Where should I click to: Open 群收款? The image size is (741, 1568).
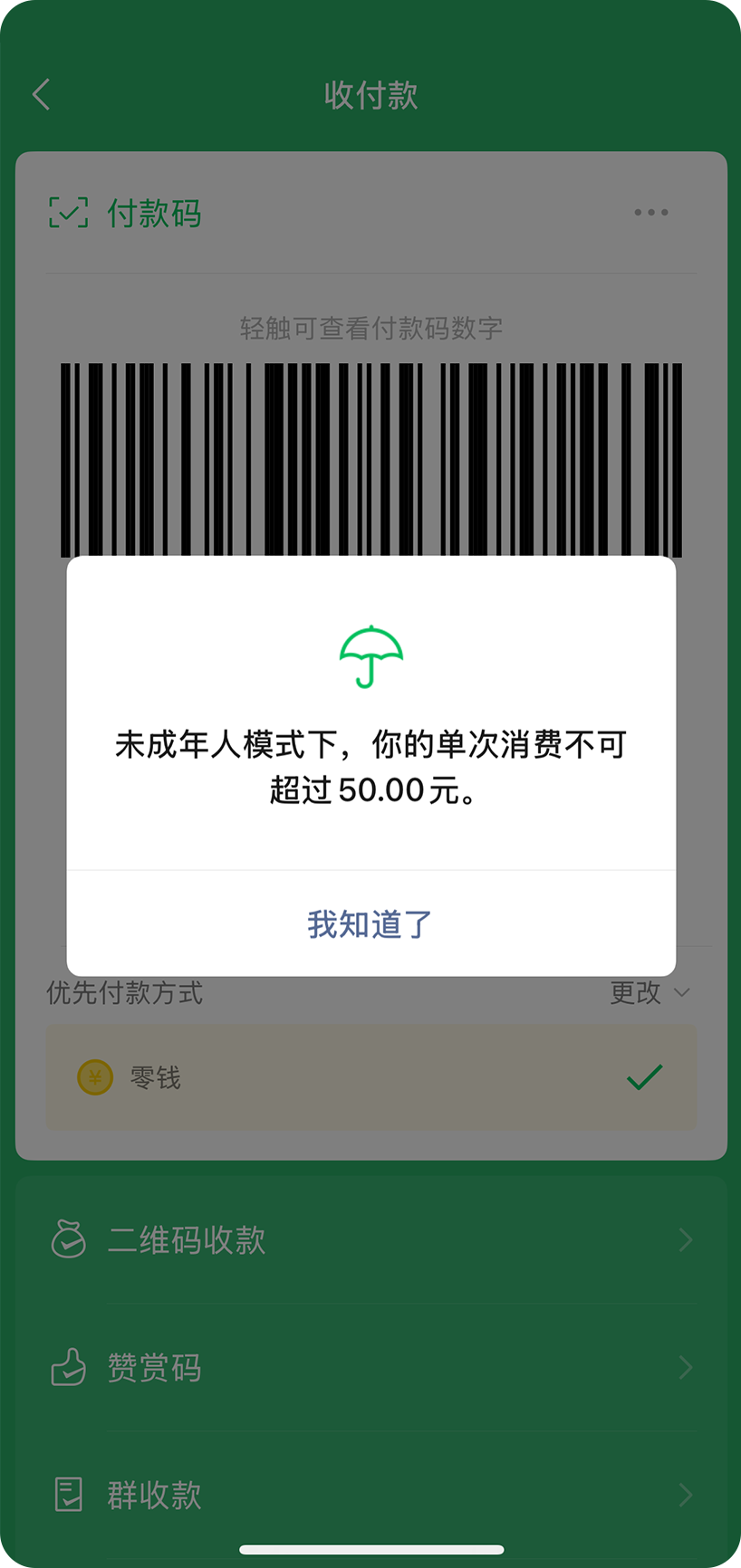click(x=371, y=1494)
